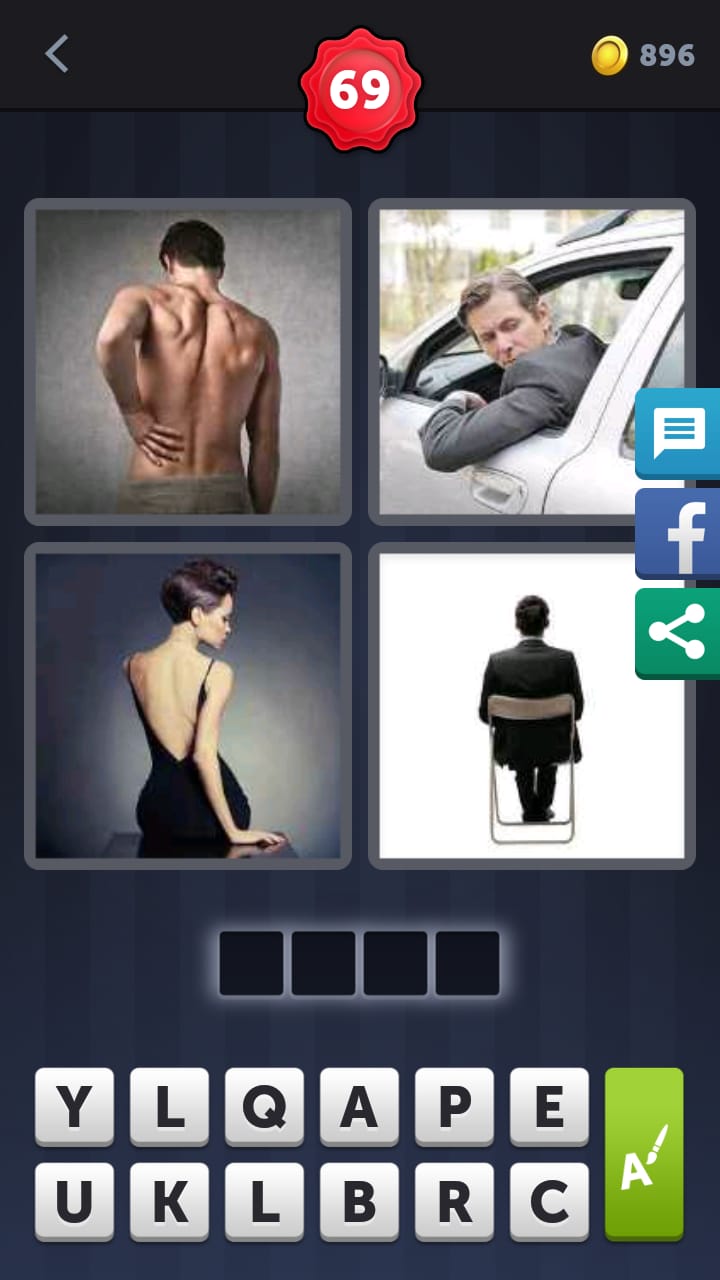The height and width of the screenshot is (1280, 720).
Task: Pick the letter C tile
Action: [x=549, y=1202]
